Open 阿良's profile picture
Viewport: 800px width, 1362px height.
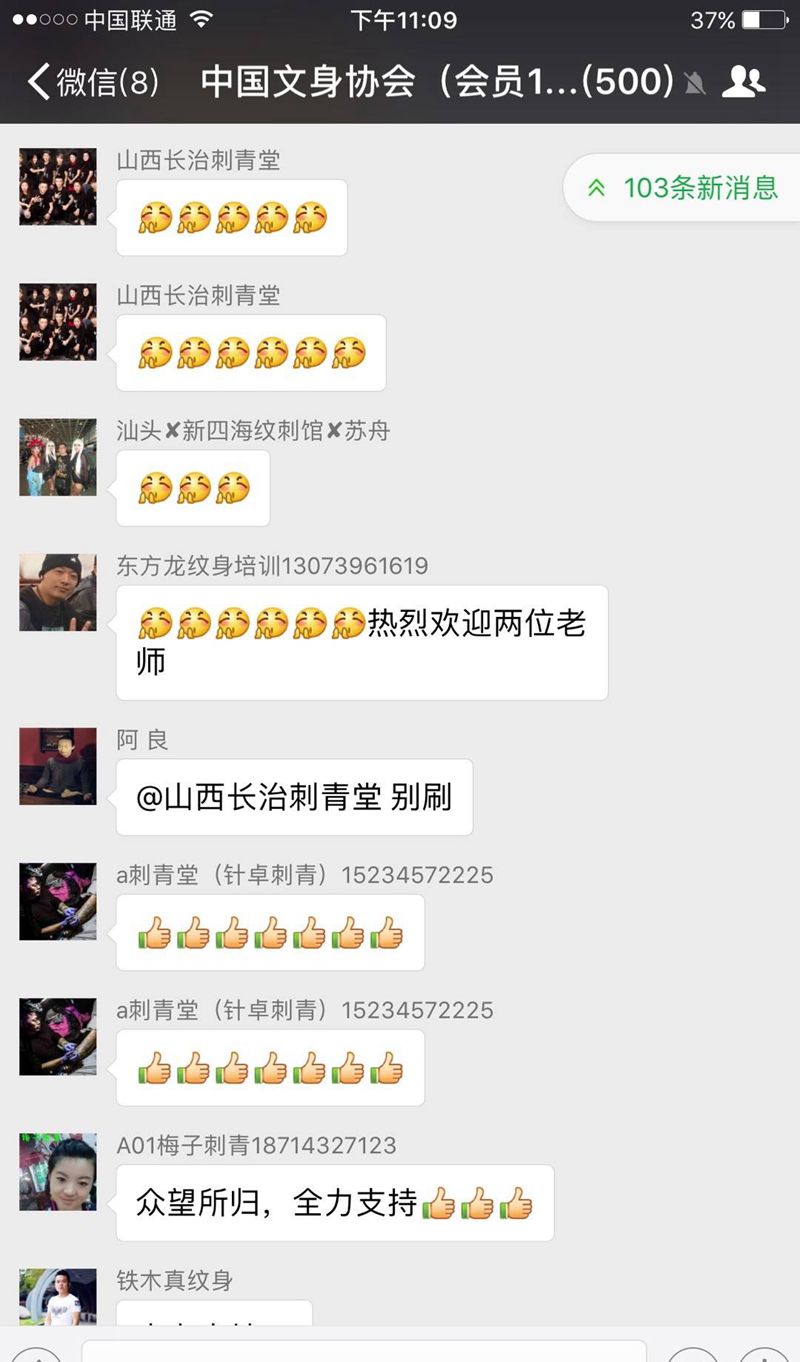[58, 766]
